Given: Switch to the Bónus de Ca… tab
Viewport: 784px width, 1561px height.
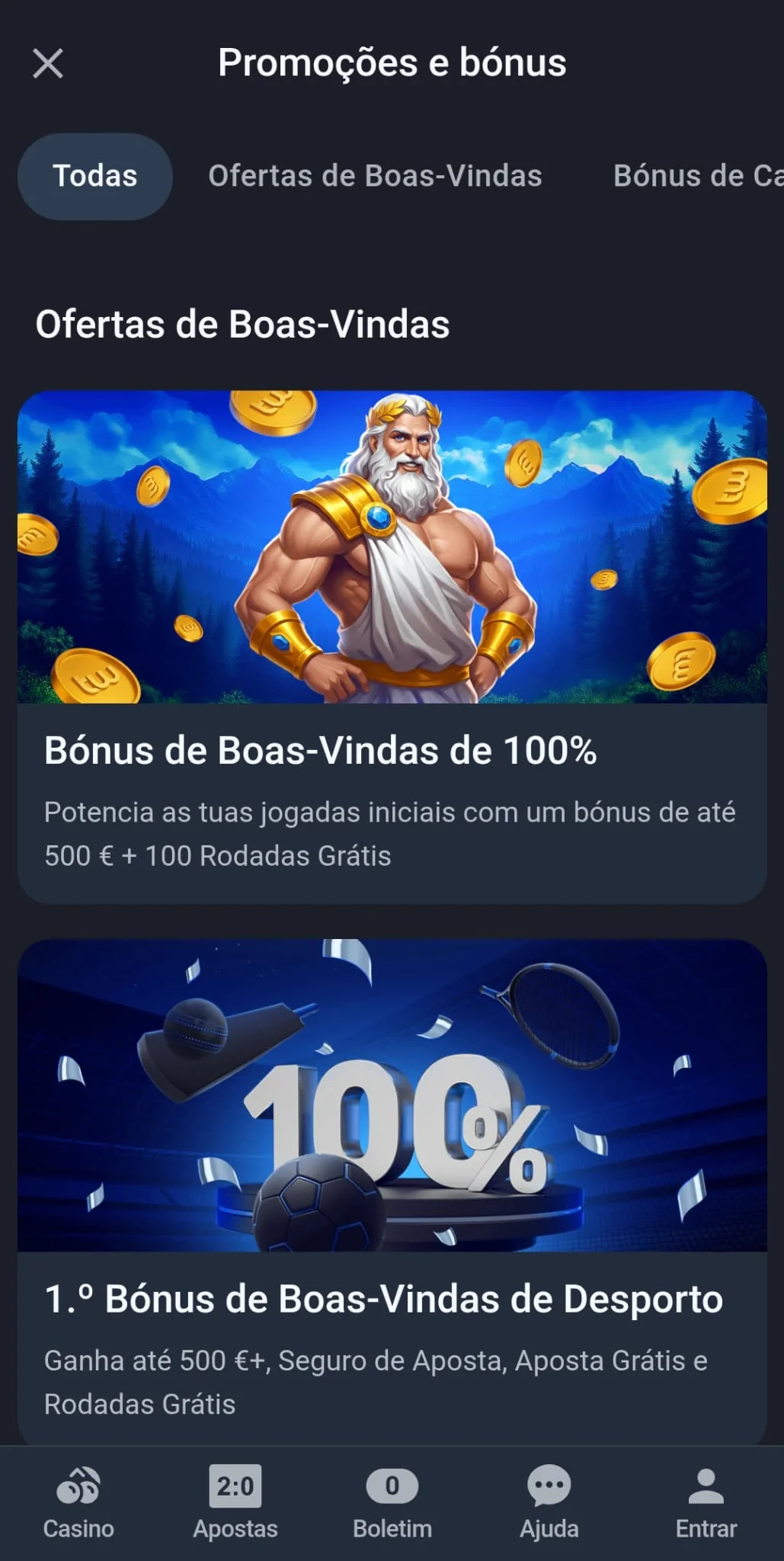Looking at the screenshot, I should pyautogui.click(x=698, y=176).
